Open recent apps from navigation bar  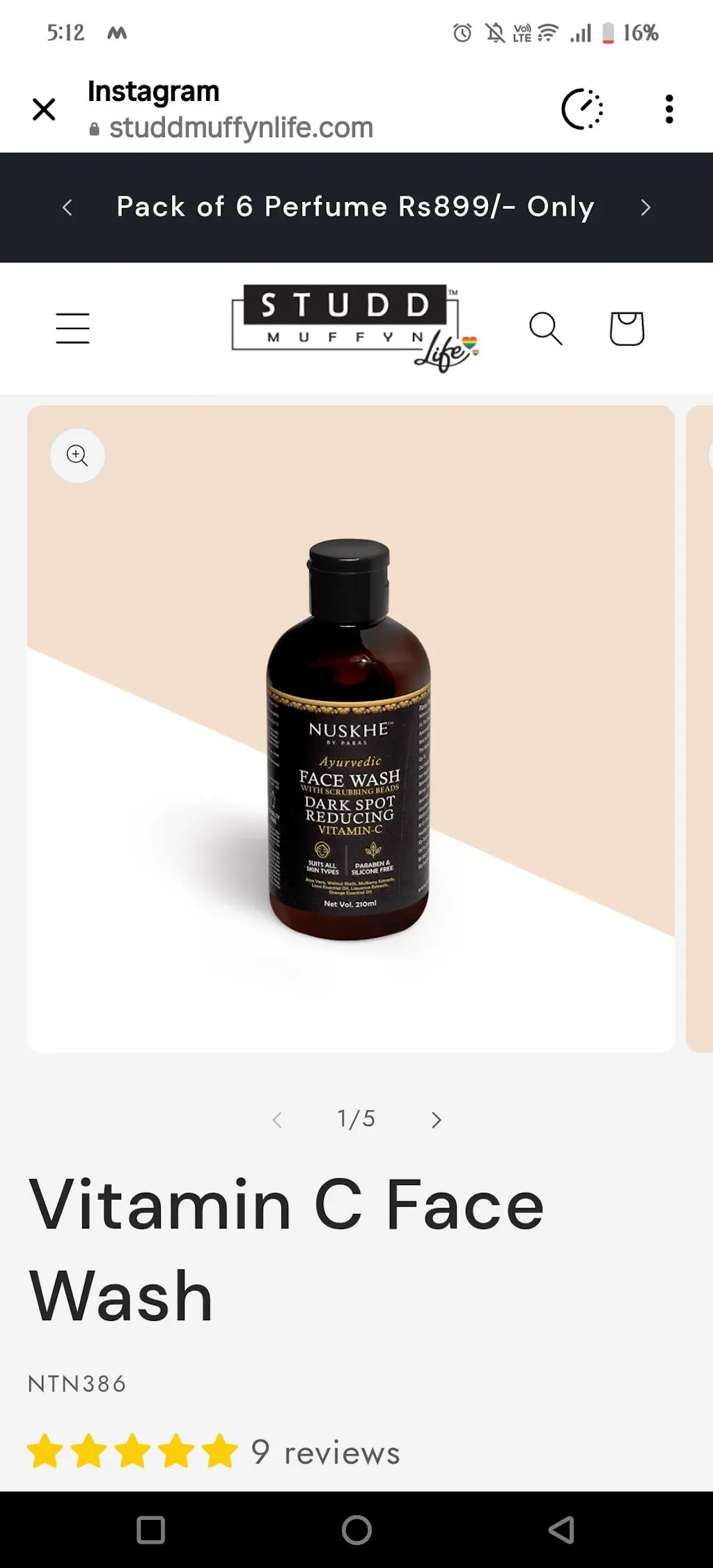pos(151,1530)
